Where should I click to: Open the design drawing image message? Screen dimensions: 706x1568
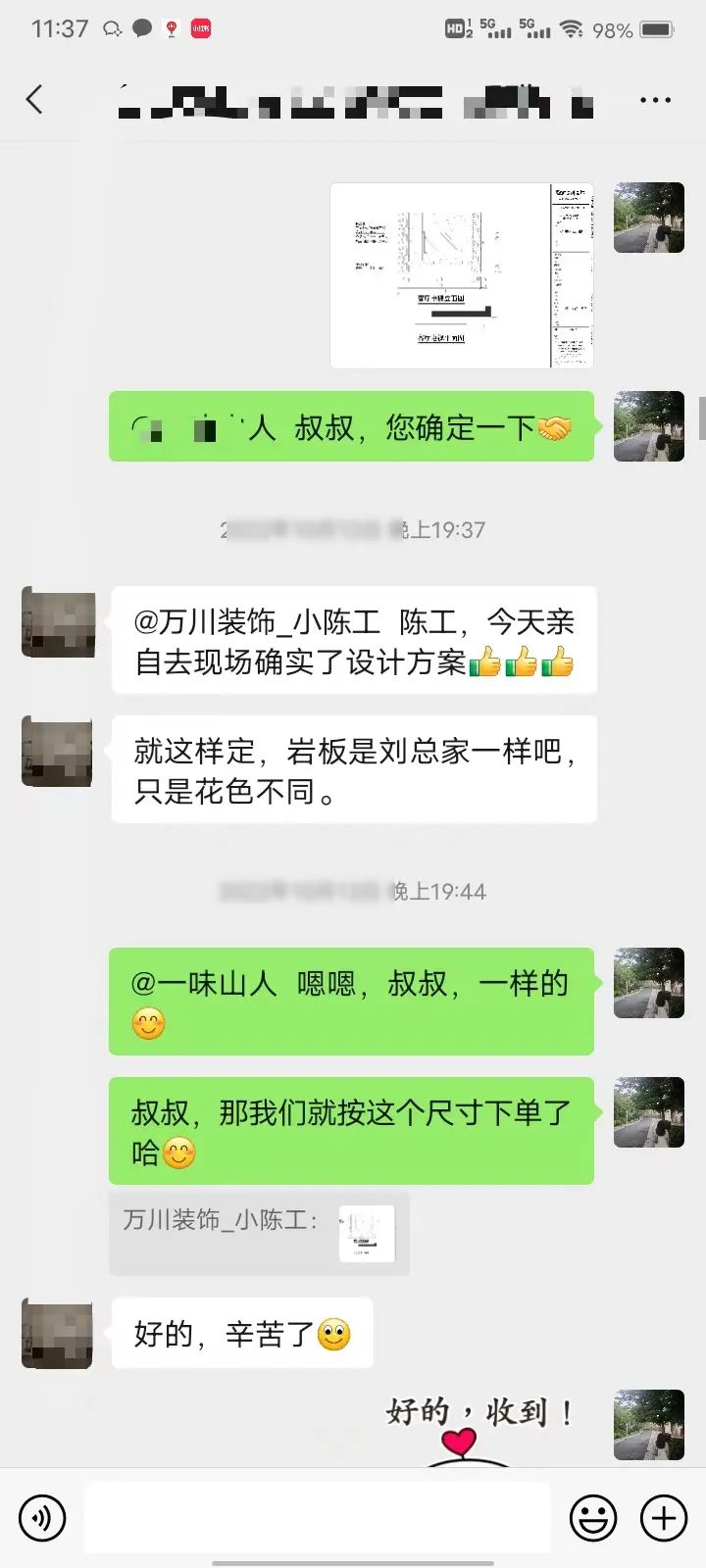(461, 275)
